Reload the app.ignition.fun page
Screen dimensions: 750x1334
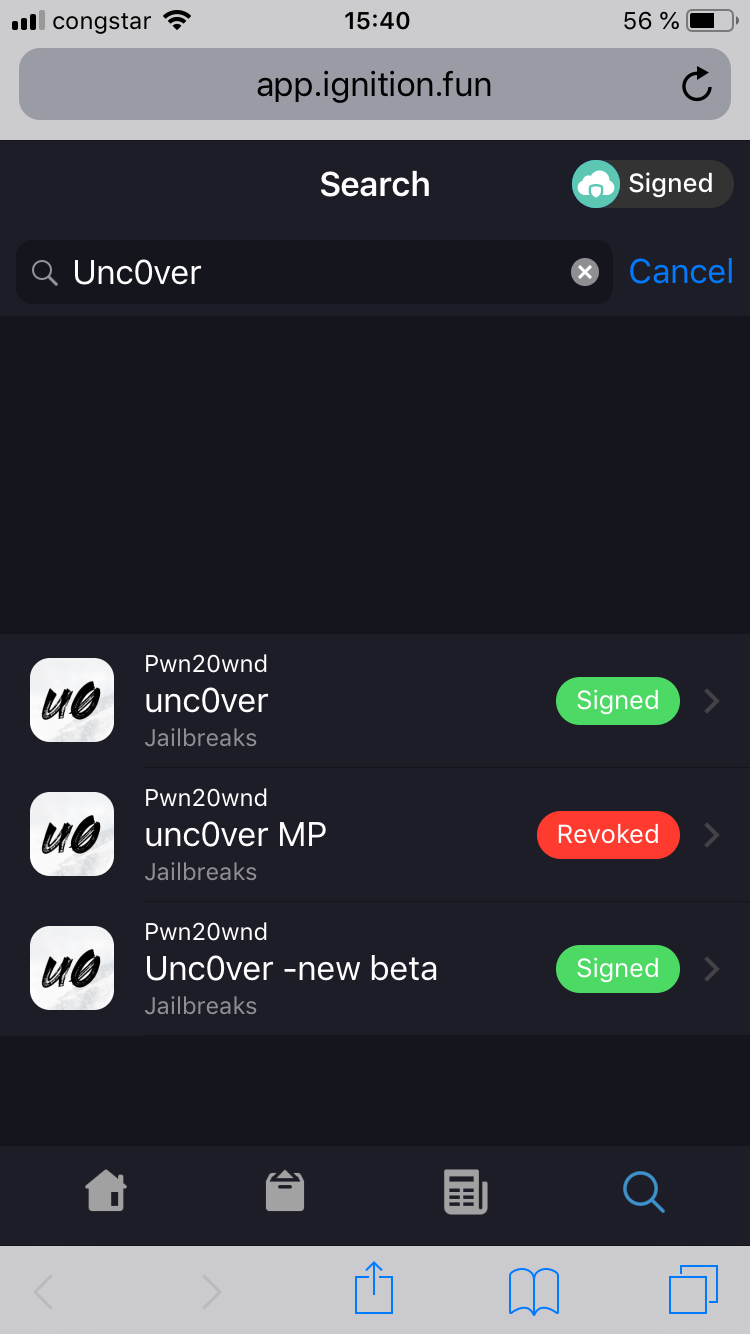[x=696, y=86]
